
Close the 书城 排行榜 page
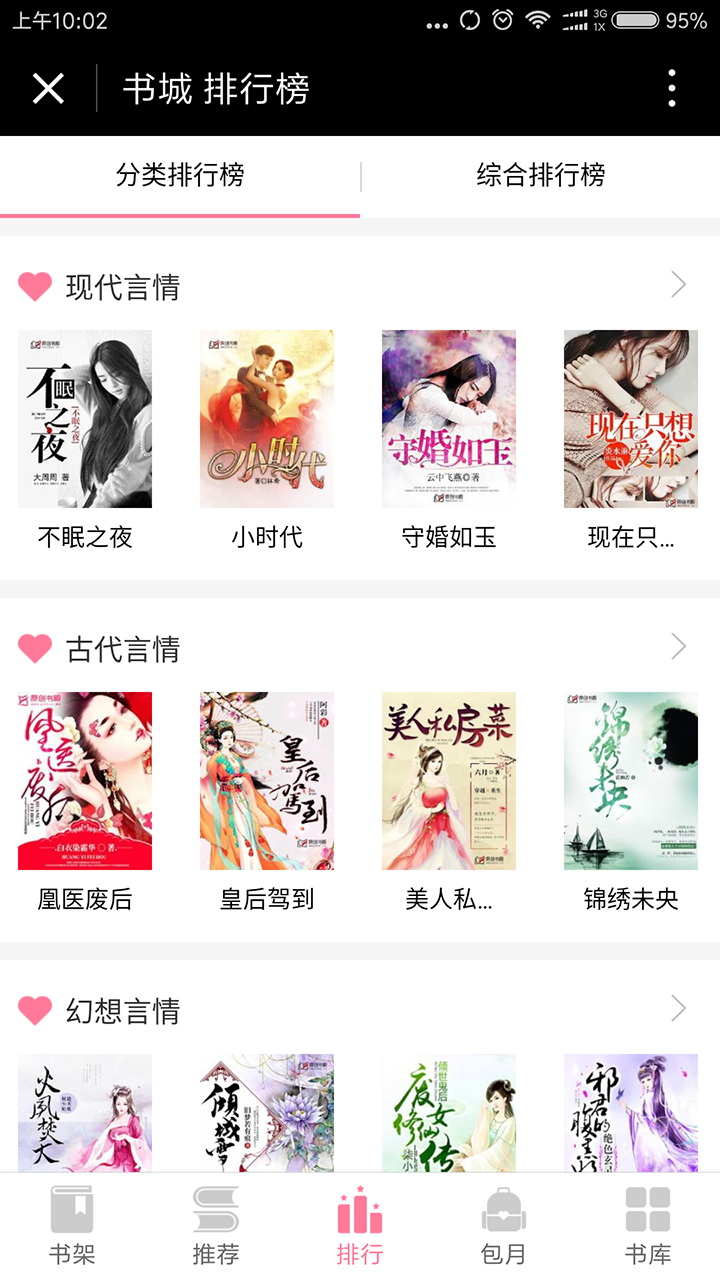tap(48, 89)
